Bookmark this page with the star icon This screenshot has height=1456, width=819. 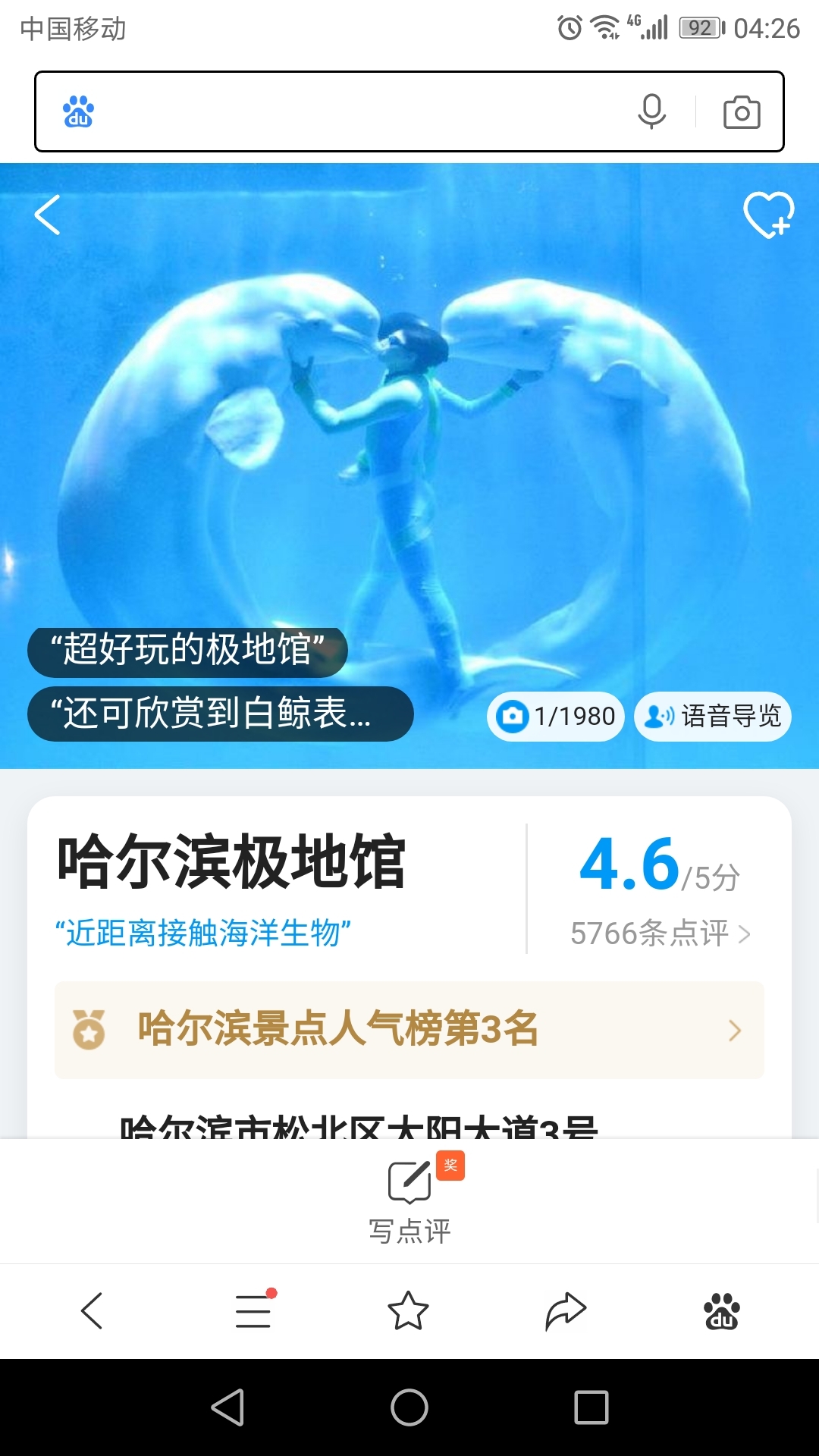(x=408, y=1310)
